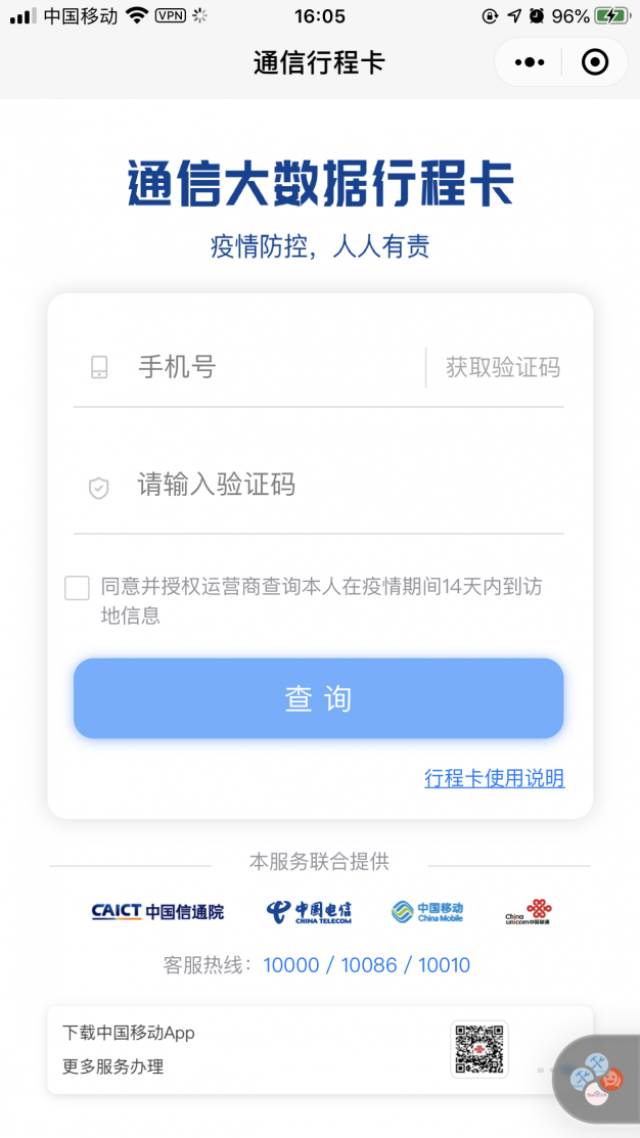This screenshot has height=1138, width=640.
Task: Tap 获取验证码 to get the code
Action: 502,368
